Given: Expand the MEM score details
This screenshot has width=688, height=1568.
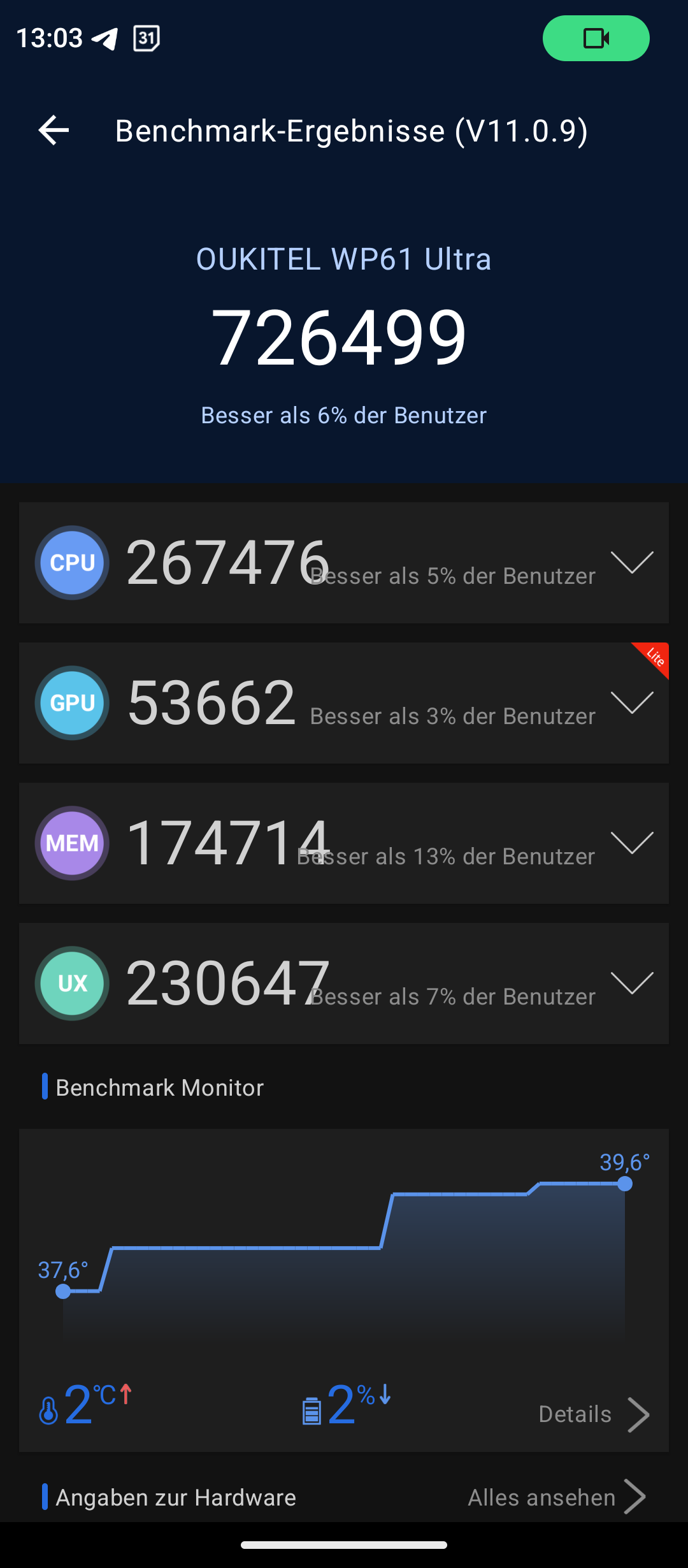Looking at the screenshot, I should point(632,843).
